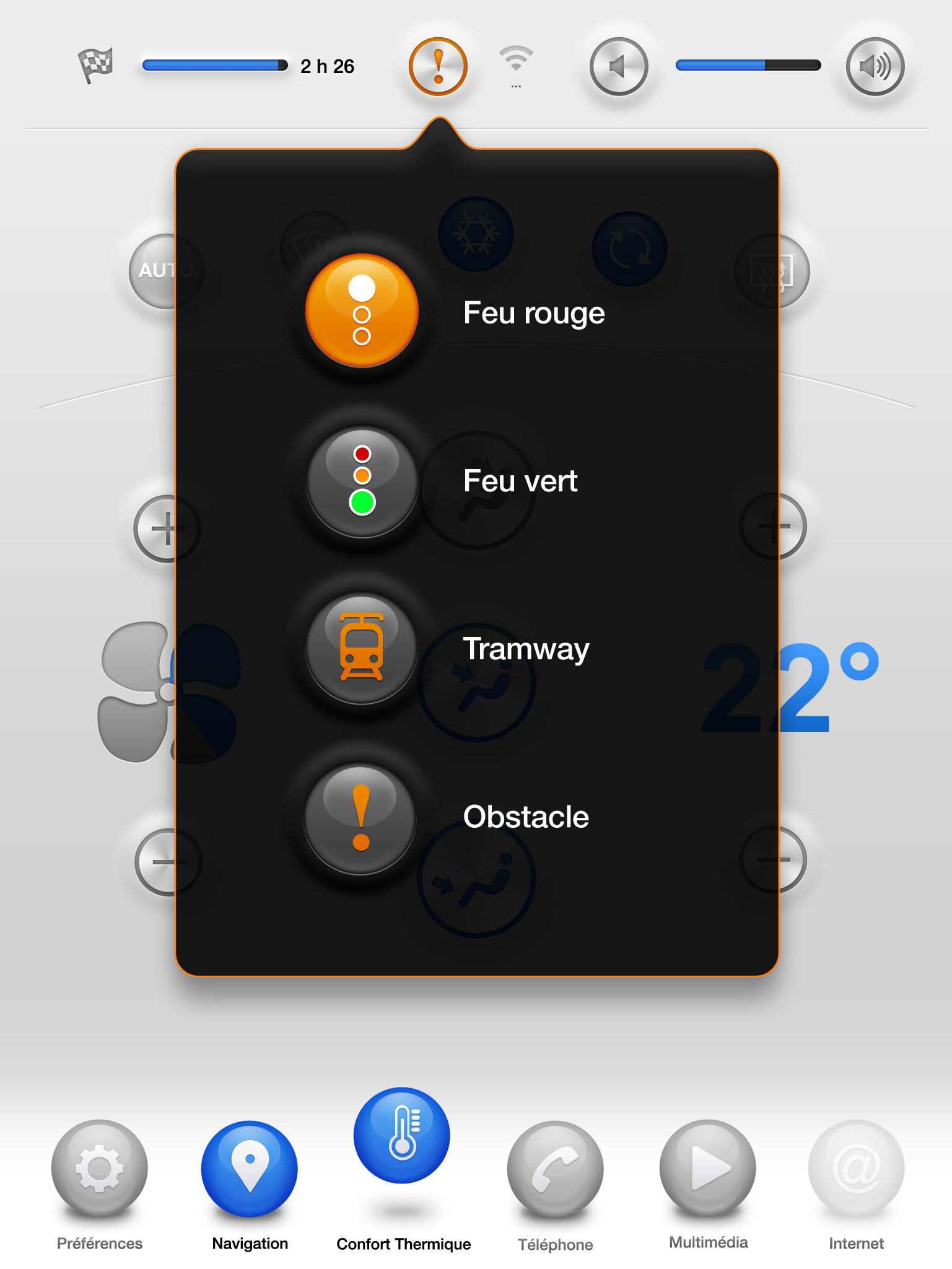Raise the volume with the loud speaker
The image size is (952, 1269).
click(x=875, y=66)
